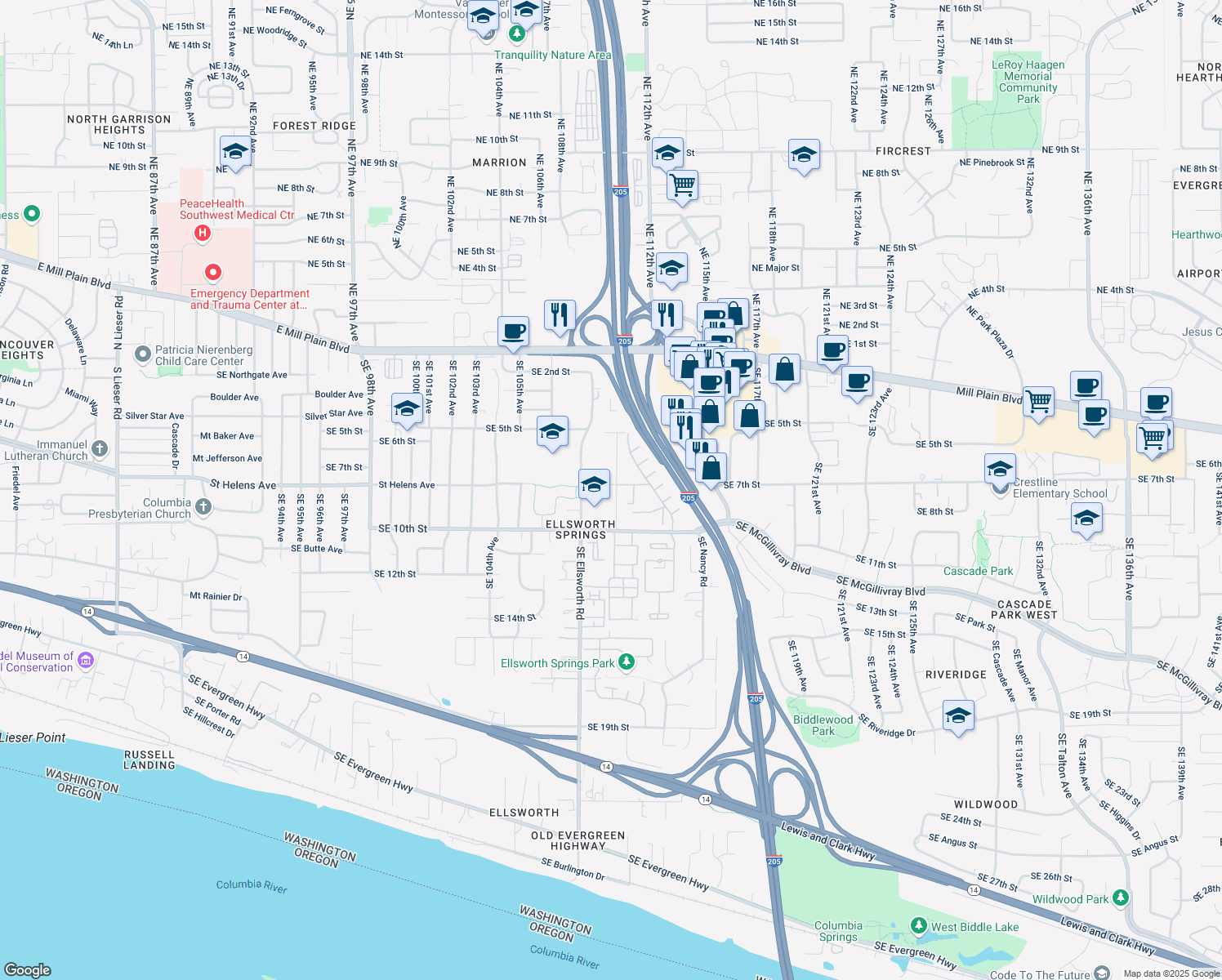1222x980 pixels.
Task: Open Ellsworth Springs Park marker
Action: coord(627,662)
